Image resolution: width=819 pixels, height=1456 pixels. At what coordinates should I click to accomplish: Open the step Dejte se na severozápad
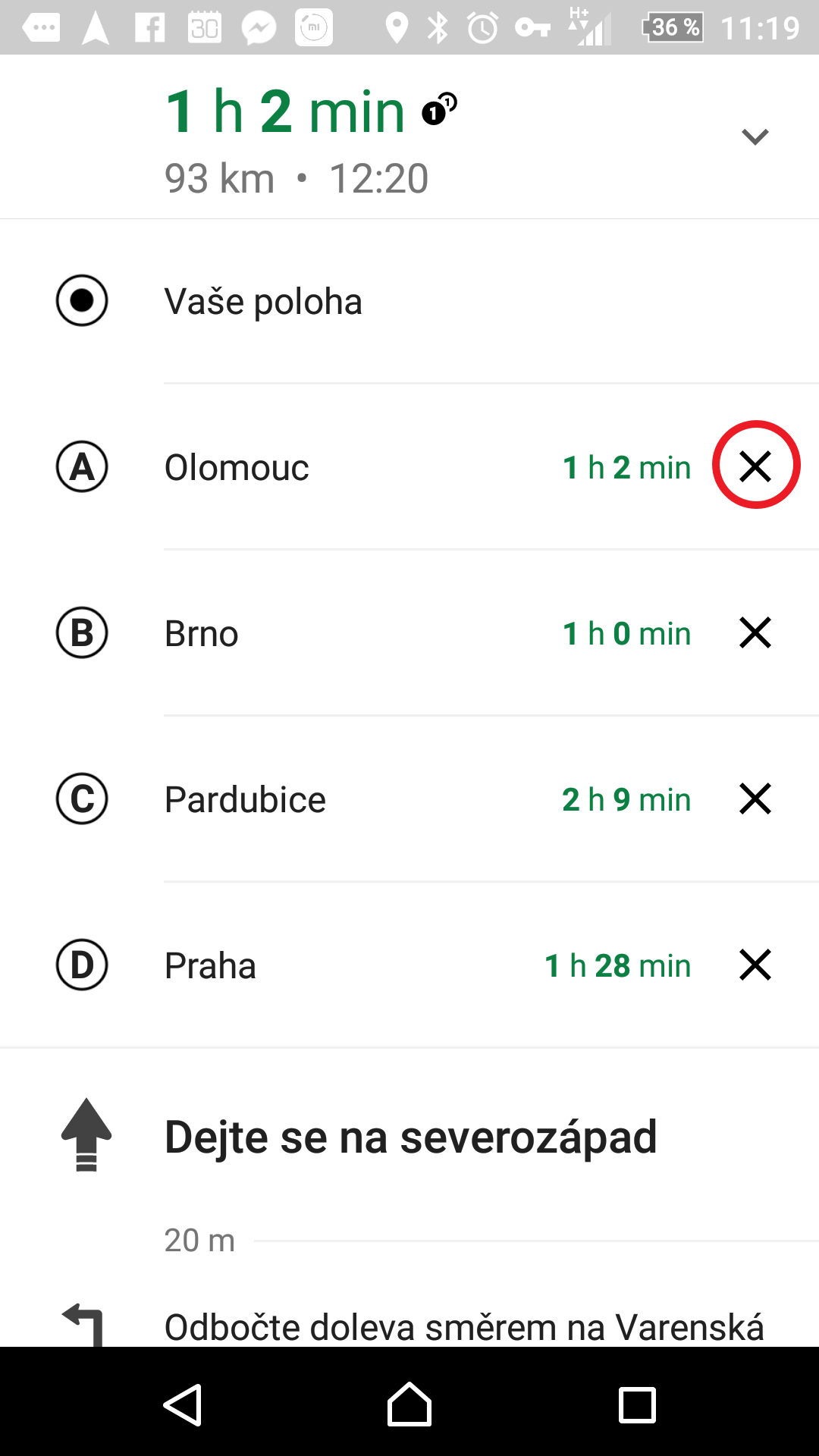409,1137
